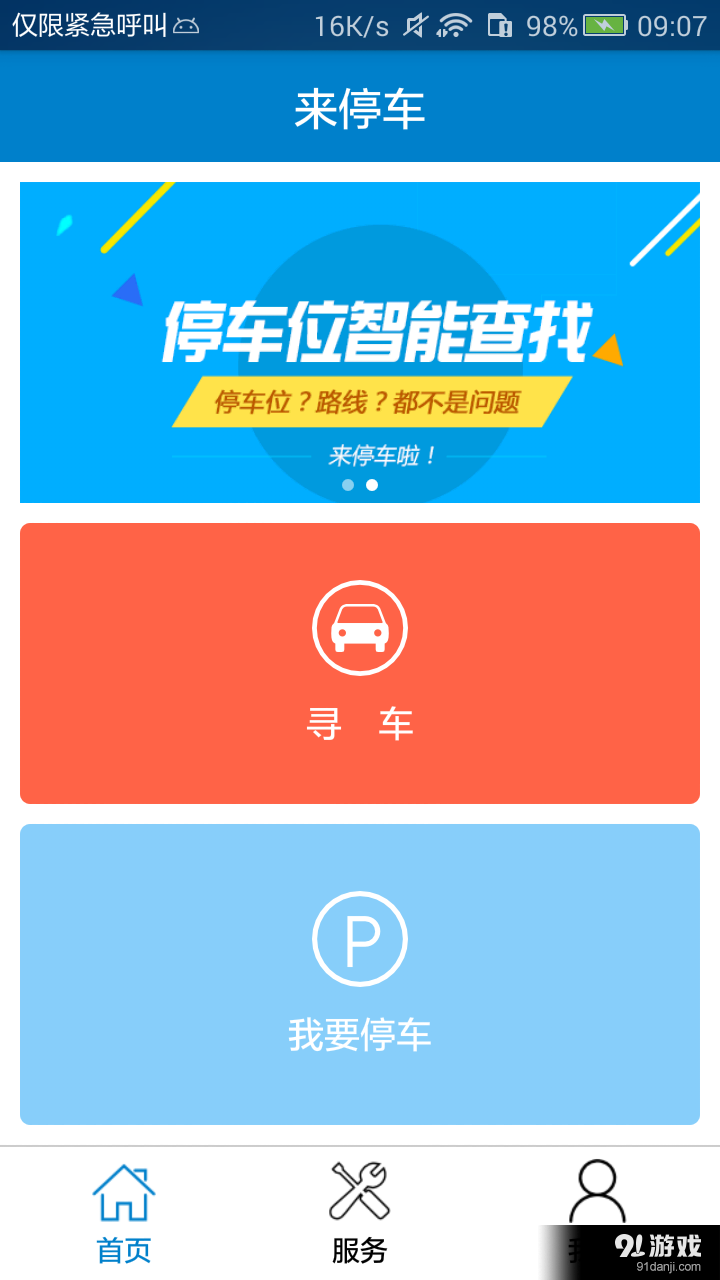720x1280 pixels.
Task: Select the wrench-and-screwdriver 服务 icon
Action: tap(359, 1192)
